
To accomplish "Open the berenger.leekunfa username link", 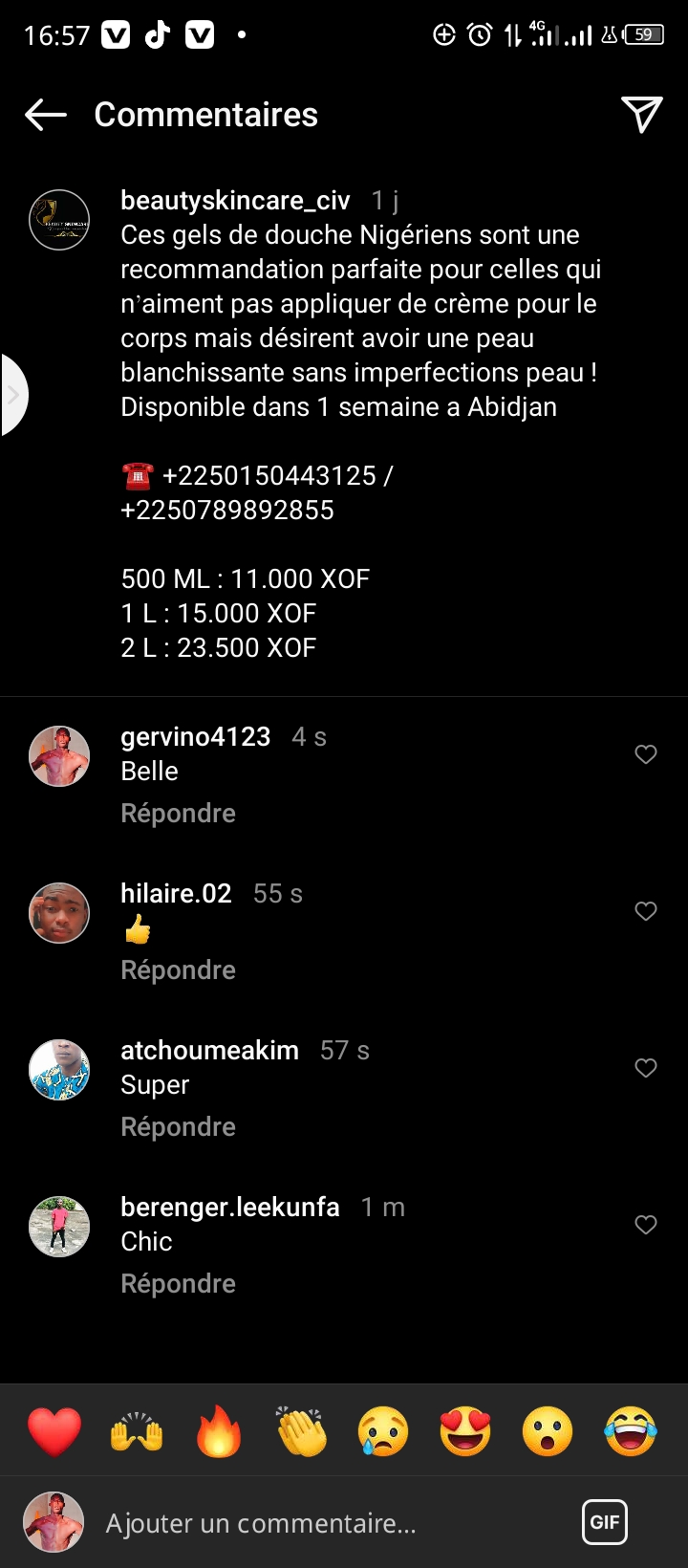I will click(x=230, y=1208).
